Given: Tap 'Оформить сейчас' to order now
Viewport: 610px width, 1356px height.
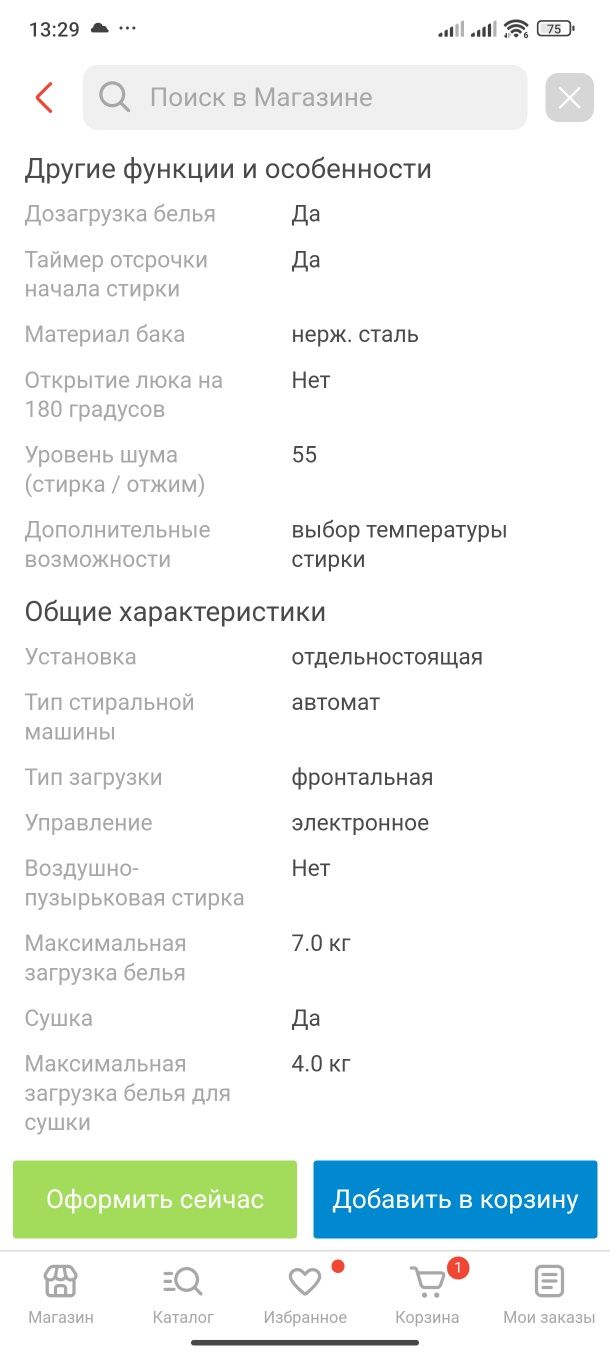Looking at the screenshot, I should pos(155,1199).
